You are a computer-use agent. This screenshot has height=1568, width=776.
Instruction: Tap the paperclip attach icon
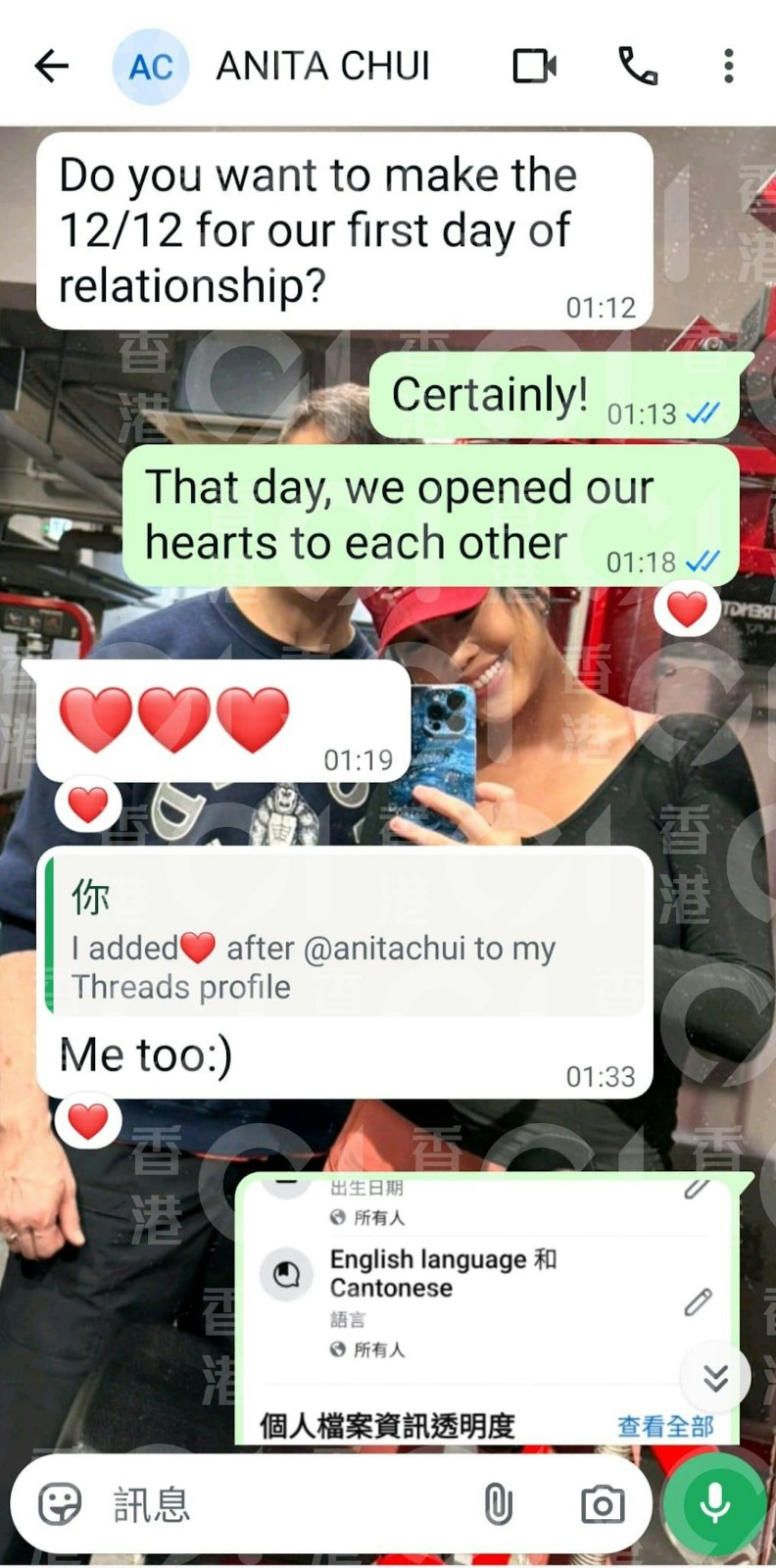pos(498,1503)
